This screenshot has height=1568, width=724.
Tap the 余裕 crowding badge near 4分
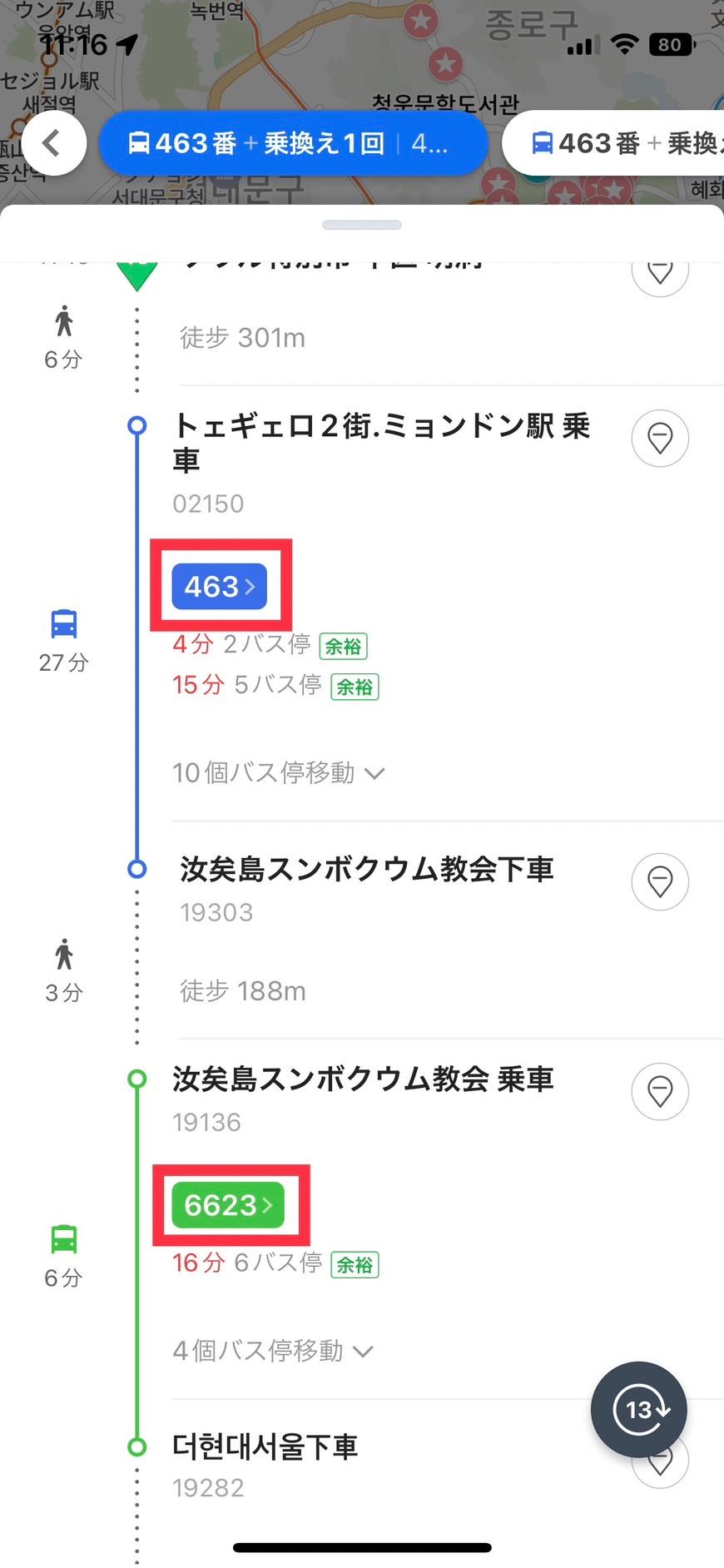click(x=343, y=646)
